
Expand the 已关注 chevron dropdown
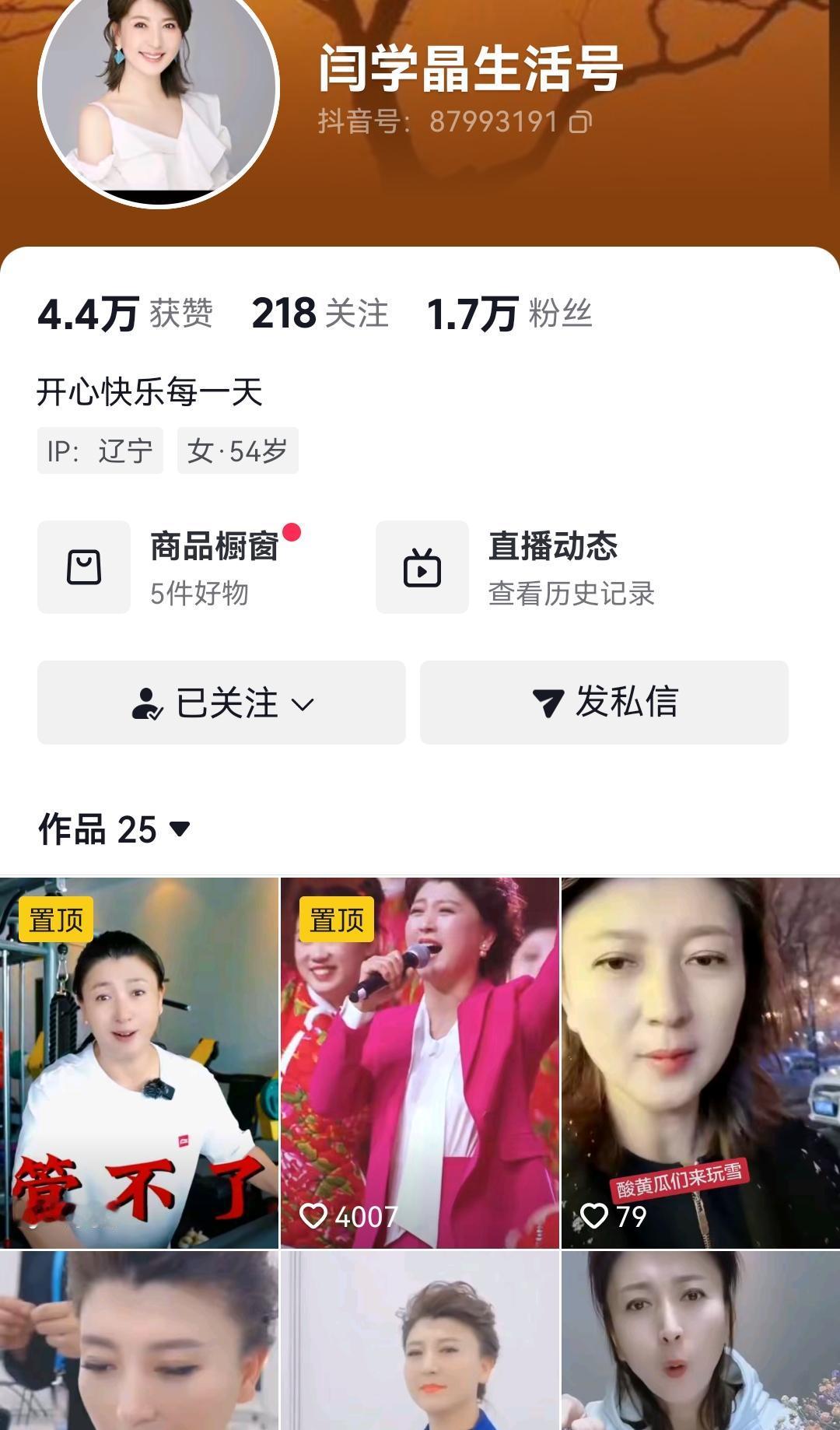click(303, 704)
